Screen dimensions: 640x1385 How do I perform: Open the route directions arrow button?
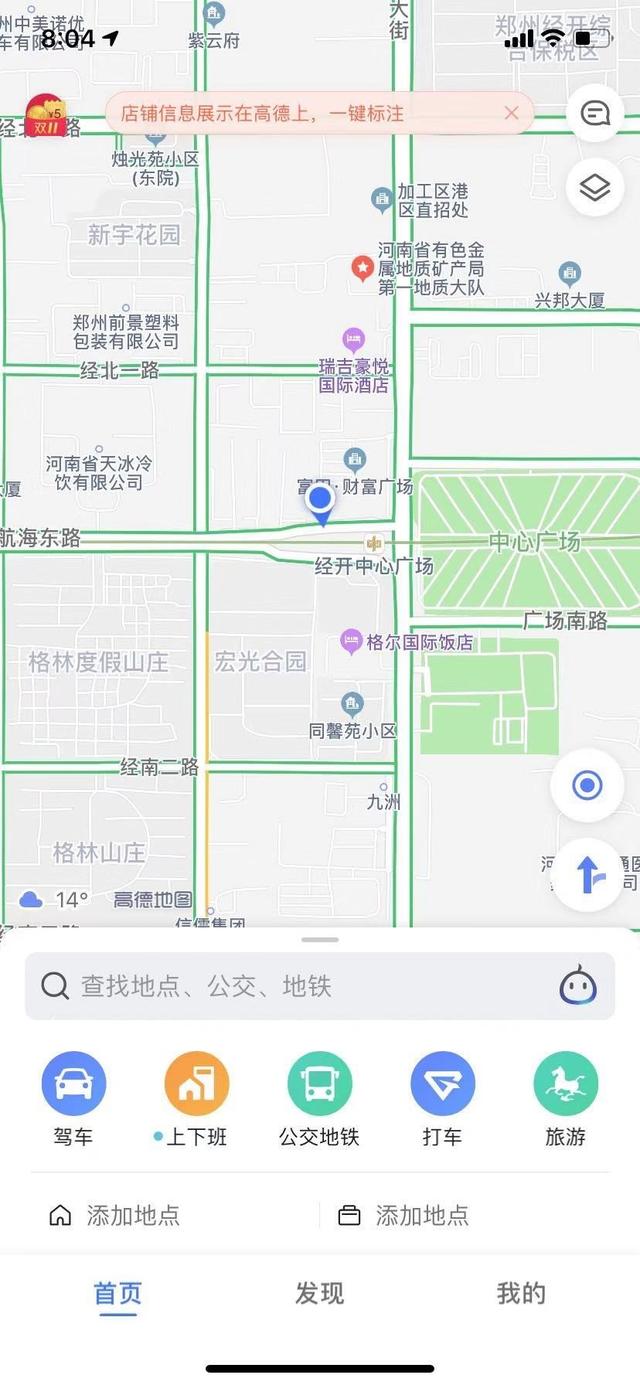pyautogui.click(x=587, y=874)
